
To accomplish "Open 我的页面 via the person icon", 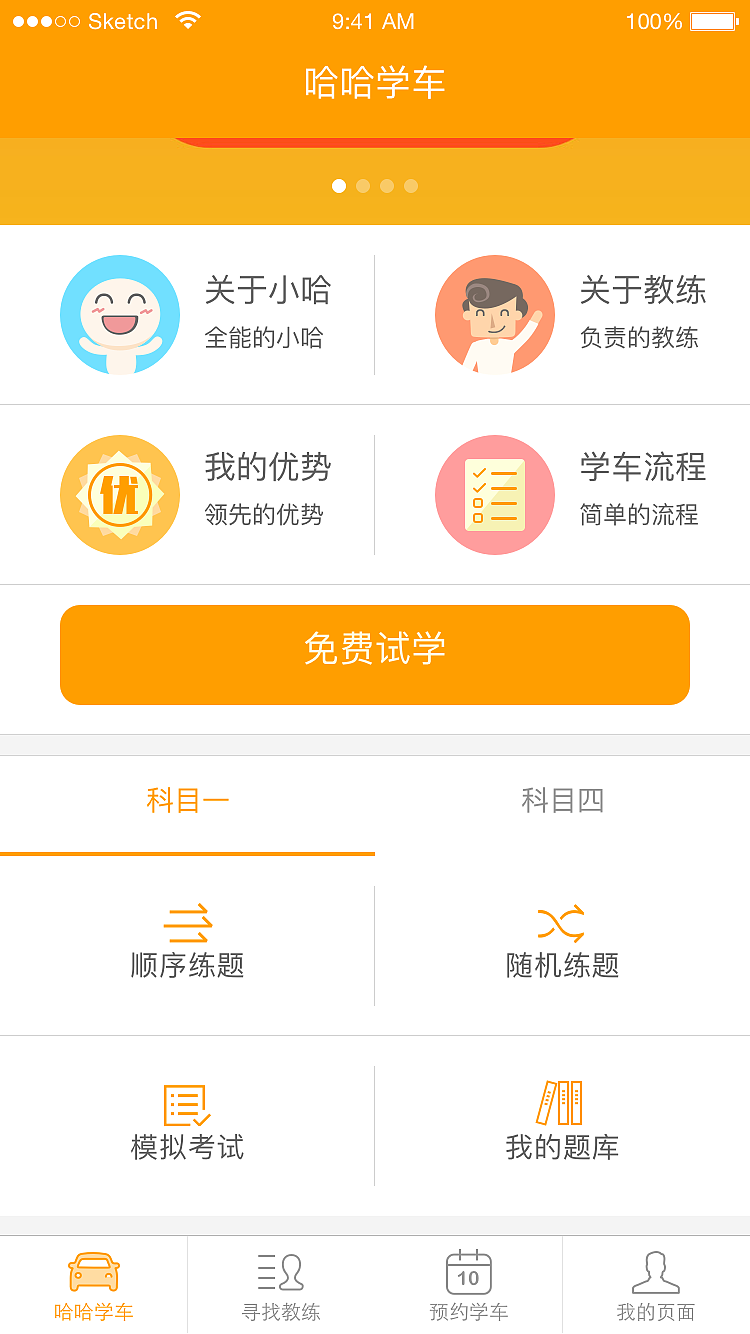I will click(656, 1270).
